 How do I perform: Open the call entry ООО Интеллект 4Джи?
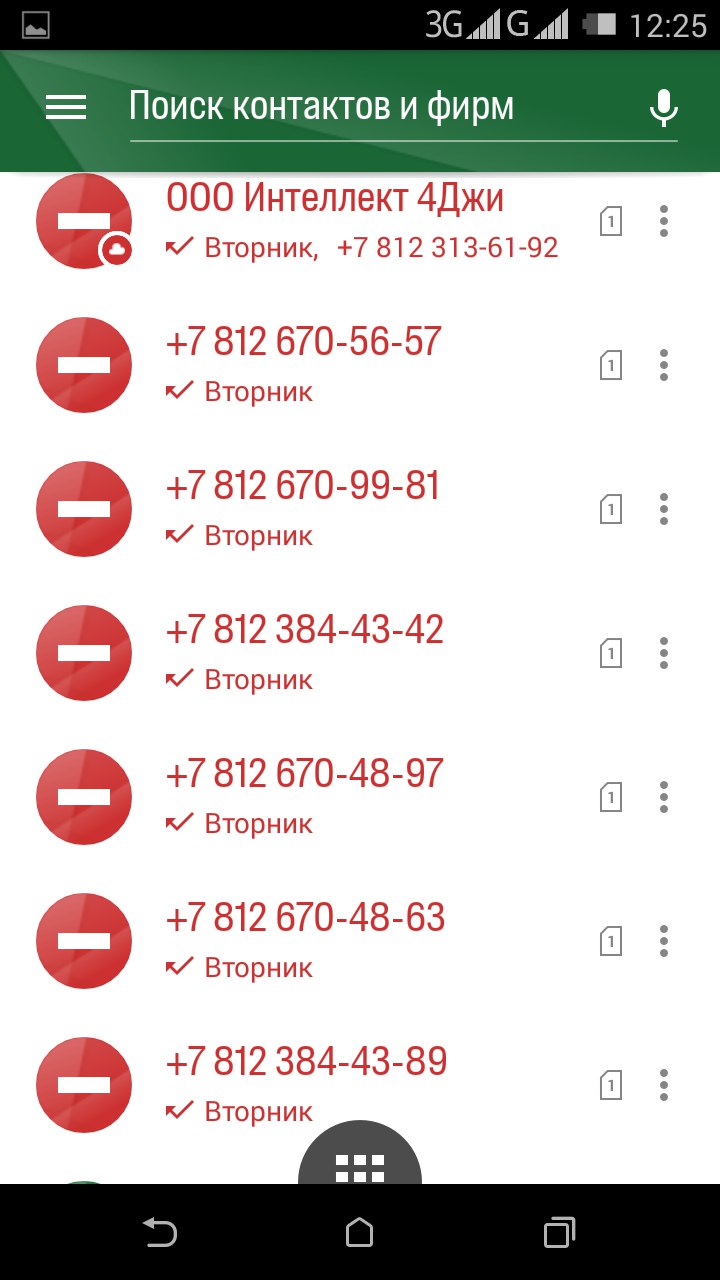[x=360, y=221]
